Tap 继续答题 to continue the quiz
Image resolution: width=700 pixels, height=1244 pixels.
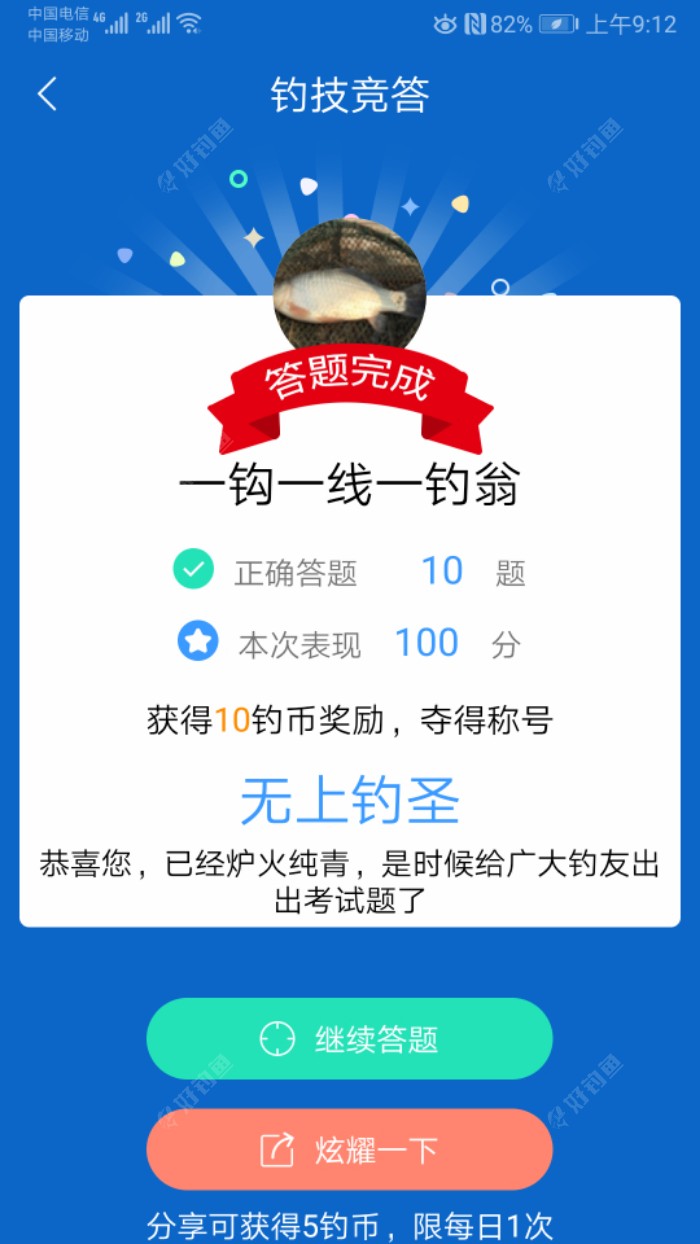tap(349, 1039)
